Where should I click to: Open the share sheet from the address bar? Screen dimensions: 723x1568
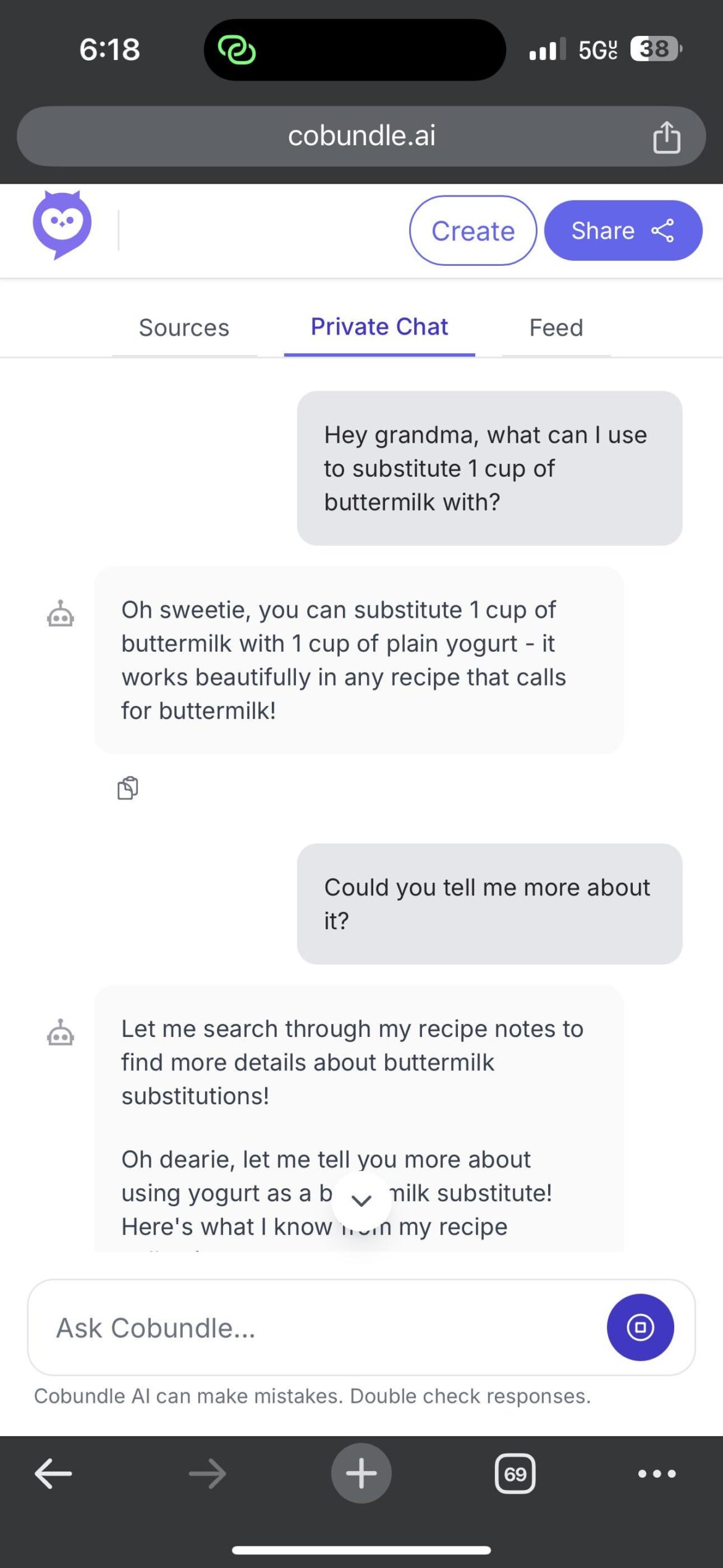pyautogui.click(x=666, y=137)
